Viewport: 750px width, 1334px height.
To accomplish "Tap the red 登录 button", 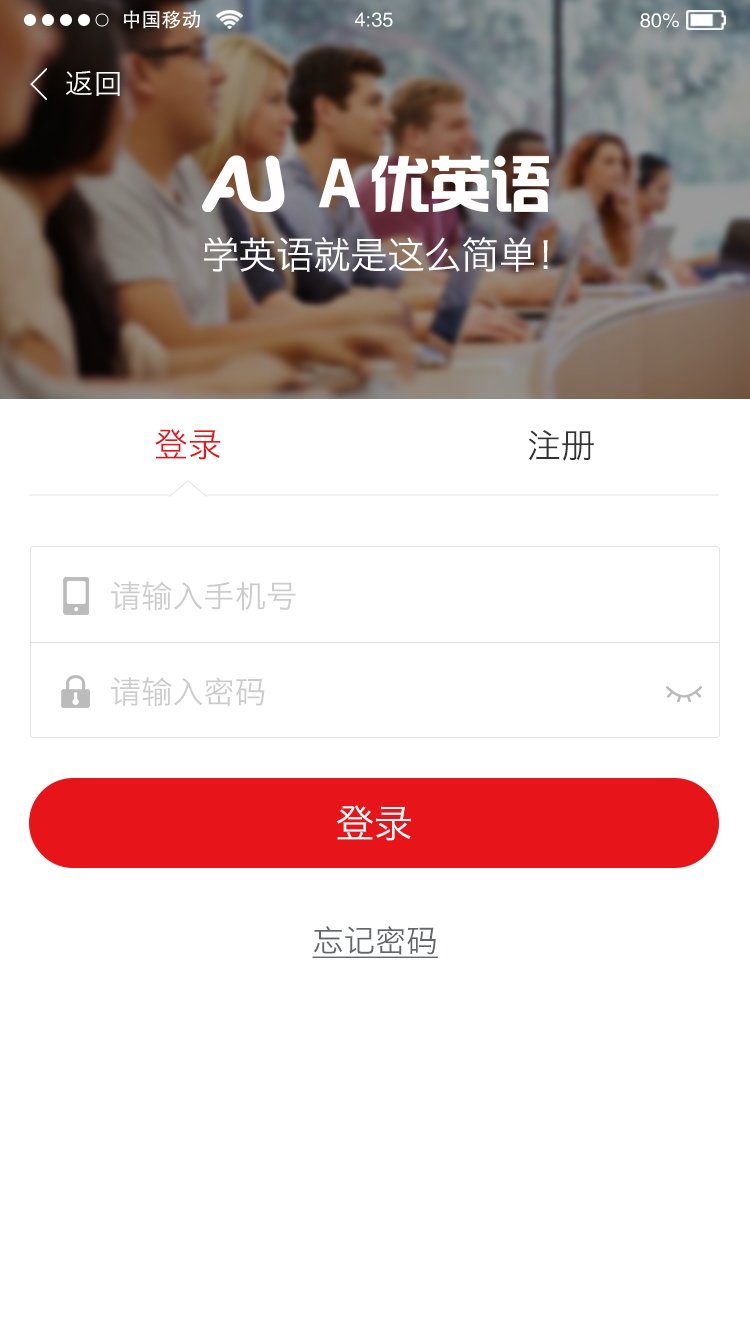I will 374,823.
